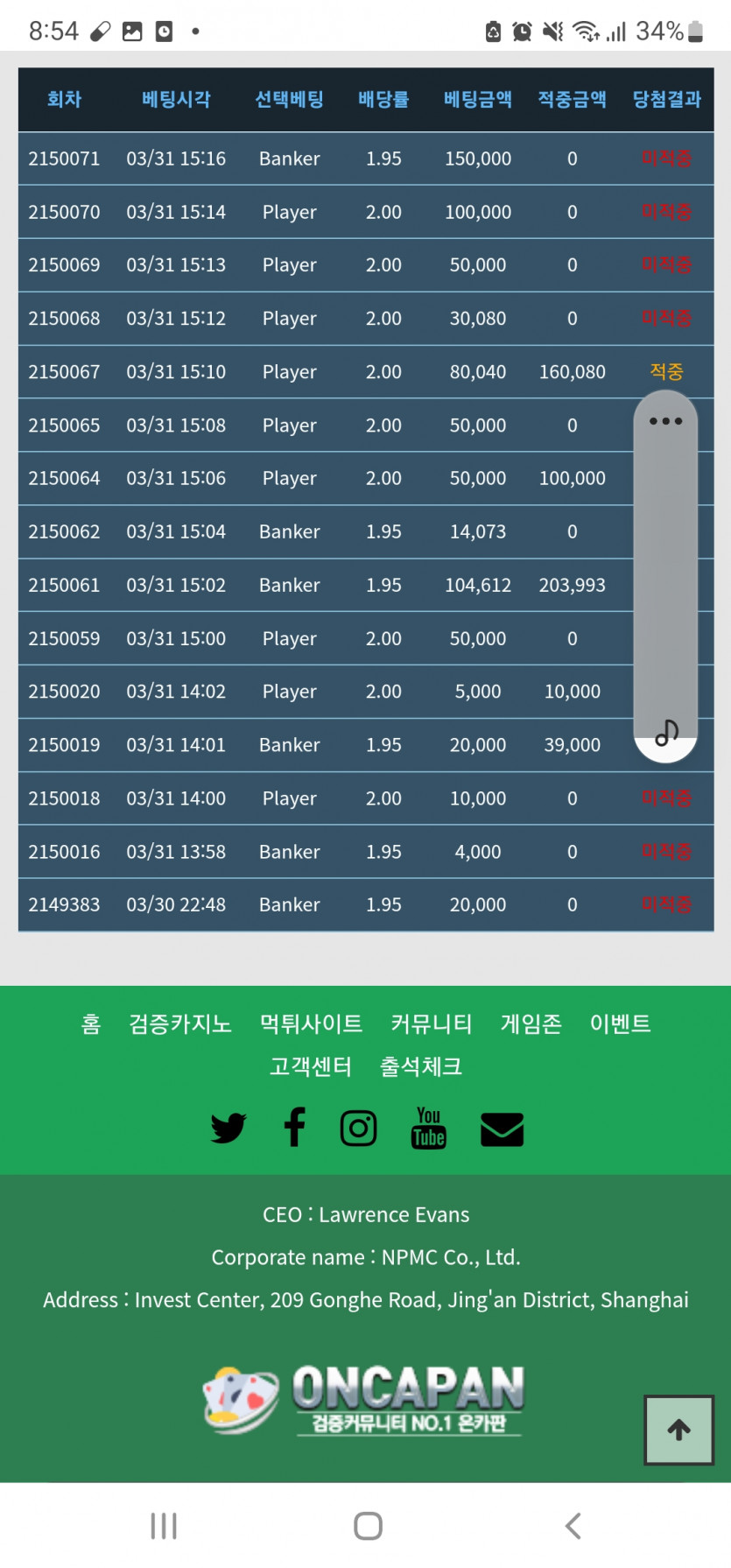View the 이벤트 page

[620, 1023]
